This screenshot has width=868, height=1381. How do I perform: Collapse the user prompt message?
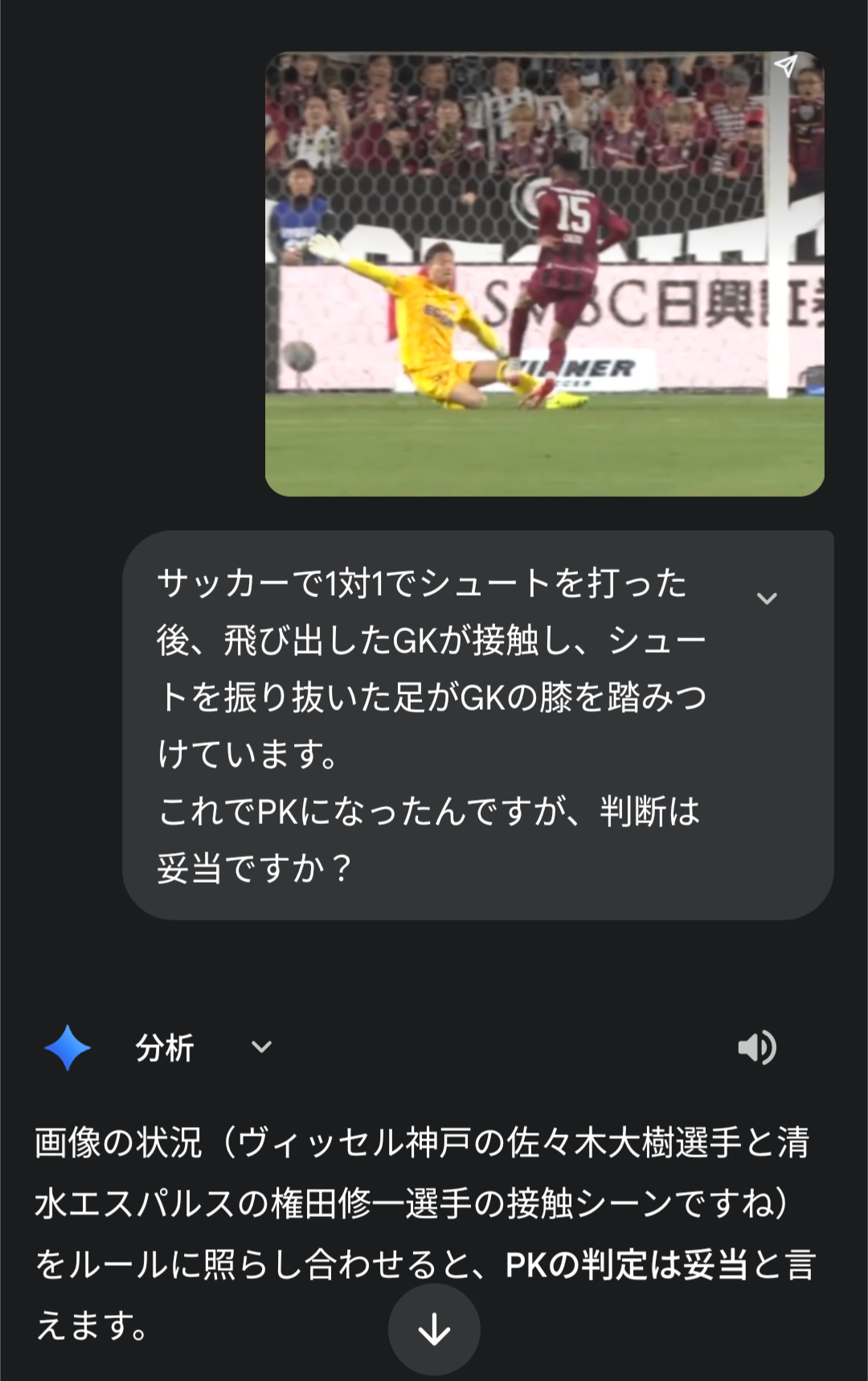click(x=767, y=598)
